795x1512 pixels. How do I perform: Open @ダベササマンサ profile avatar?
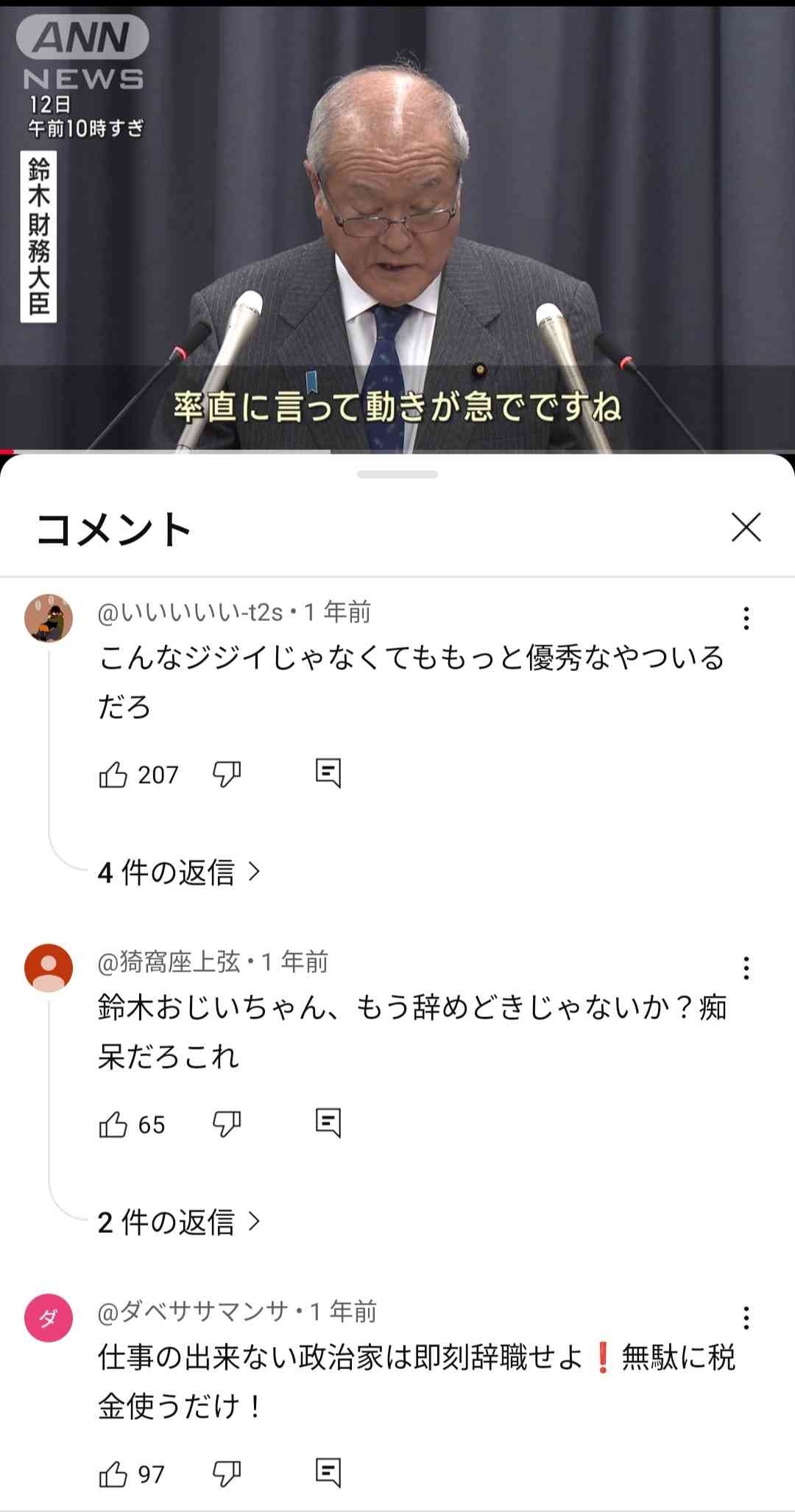point(49,1318)
